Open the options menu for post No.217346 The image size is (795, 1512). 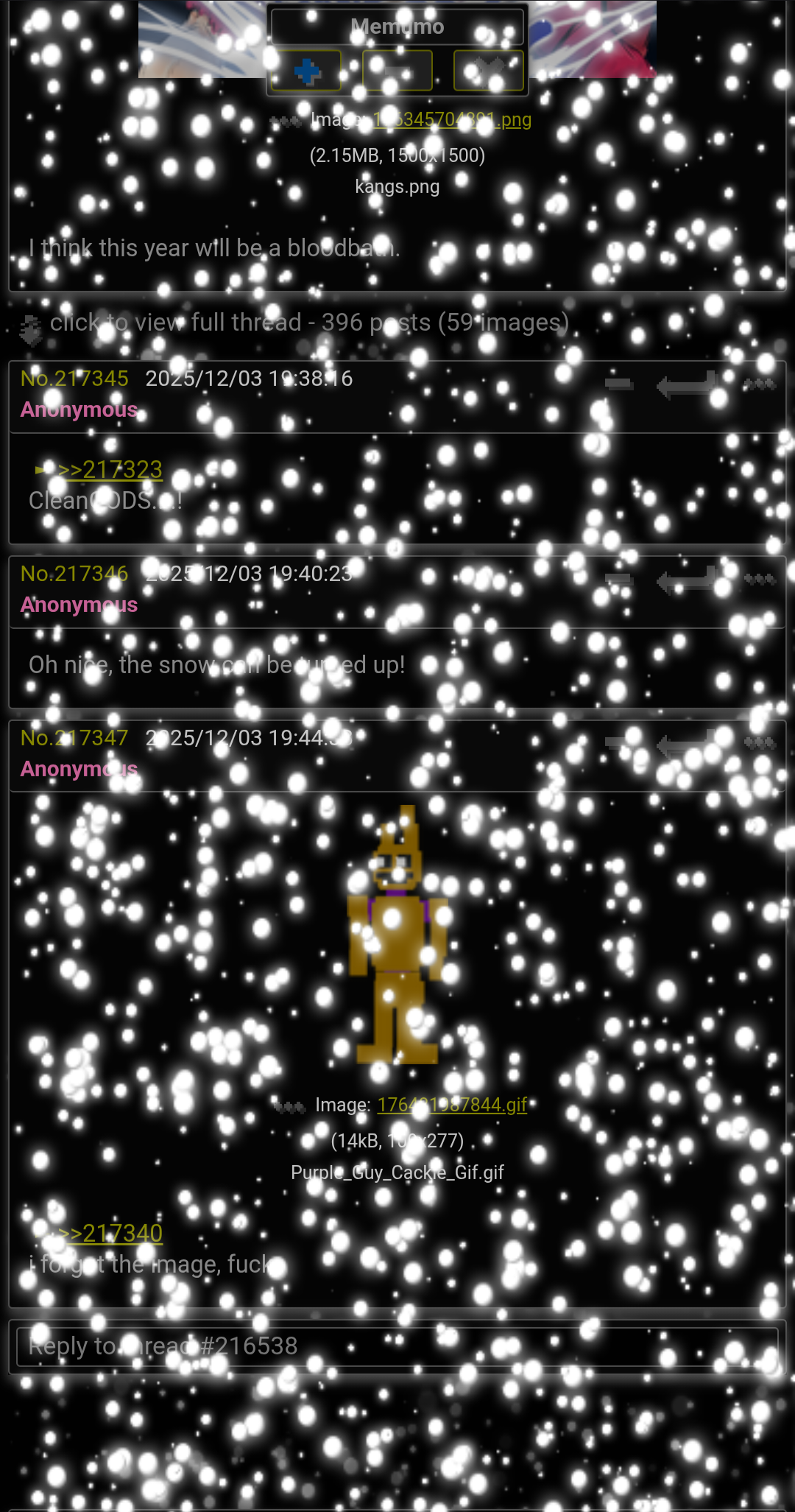coord(759,580)
